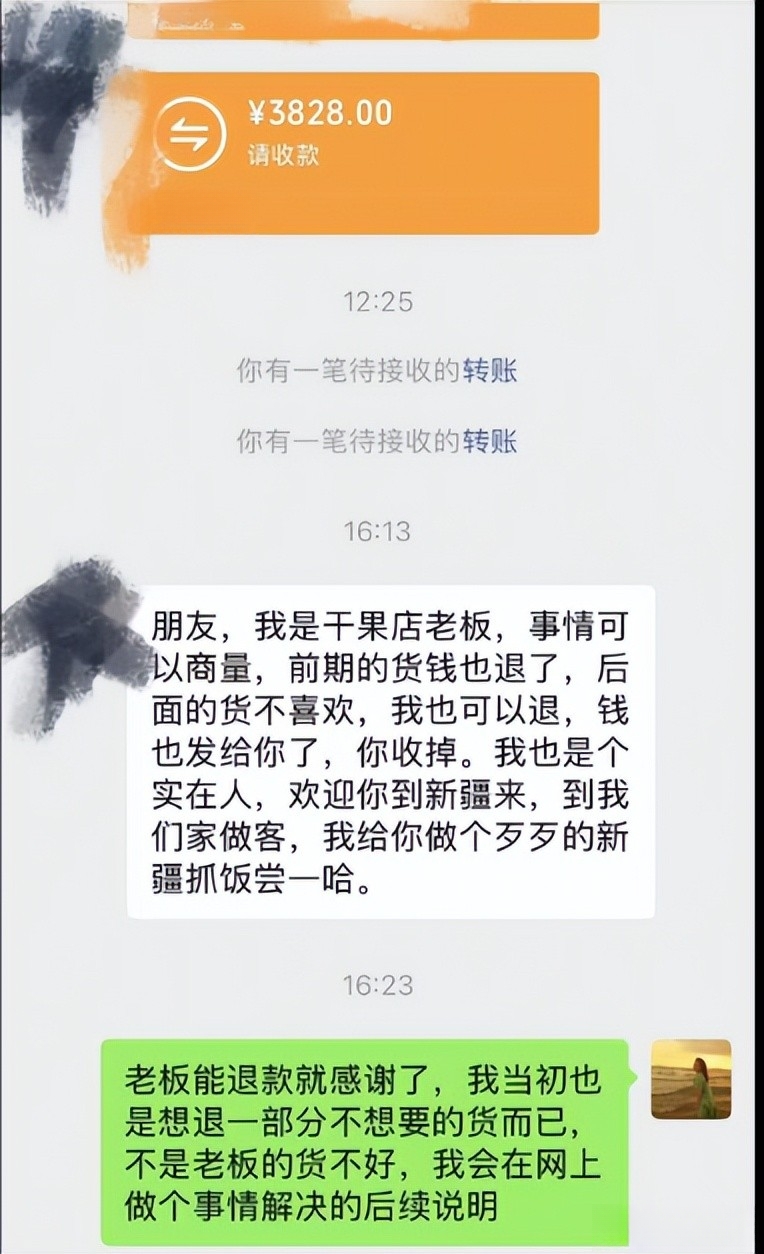Tap the 转账 link right below 12:25
The width and height of the screenshot is (764, 1254).
coord(490,371)
